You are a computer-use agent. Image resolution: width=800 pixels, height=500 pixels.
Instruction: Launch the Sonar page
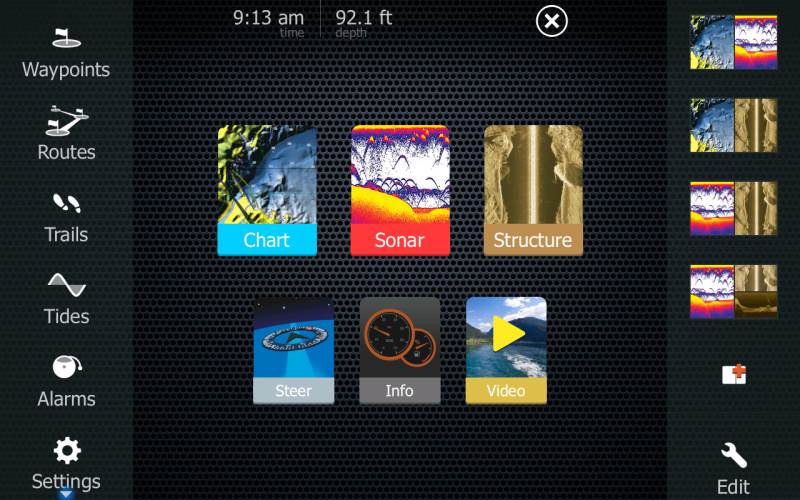click(x=400, y=190)
